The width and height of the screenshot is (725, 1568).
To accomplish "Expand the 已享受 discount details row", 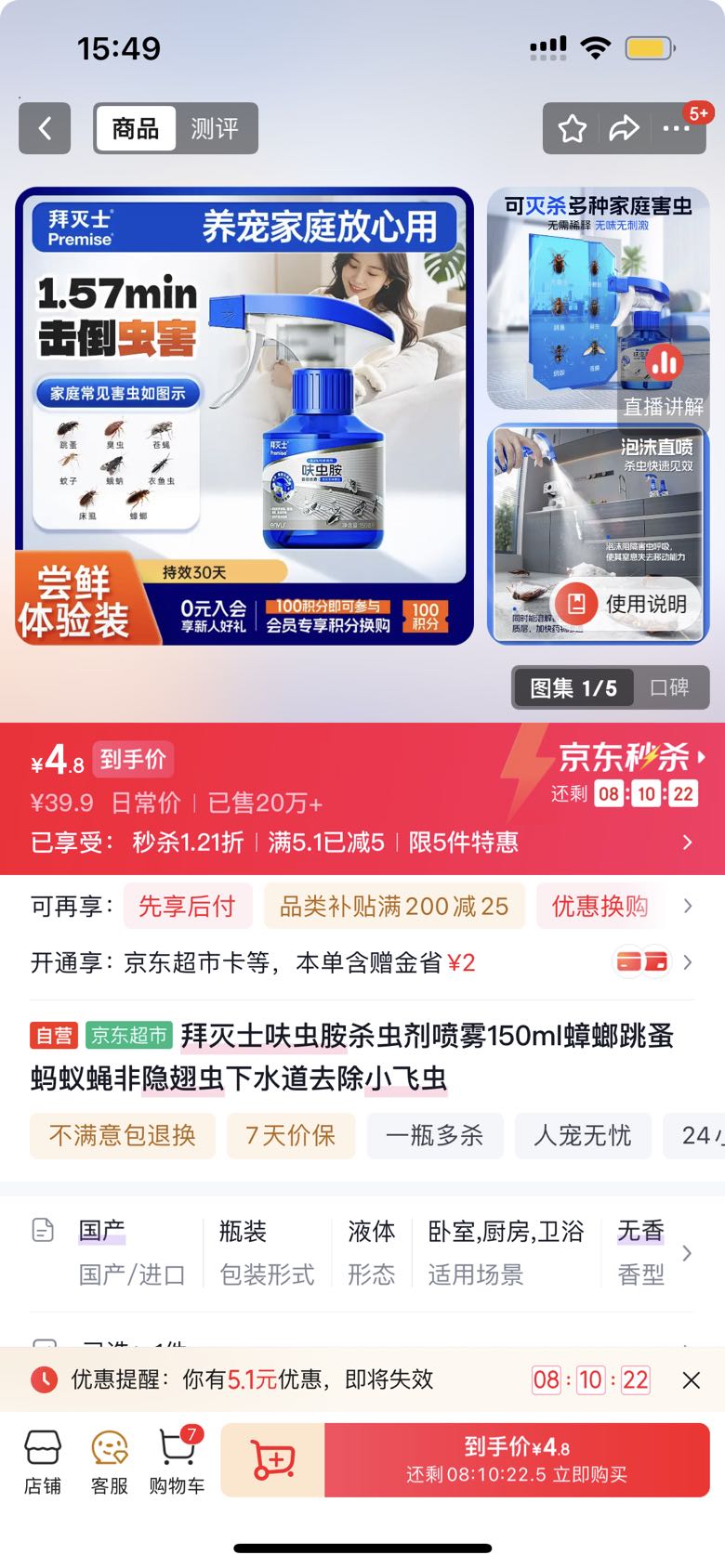I will [362, 843].
